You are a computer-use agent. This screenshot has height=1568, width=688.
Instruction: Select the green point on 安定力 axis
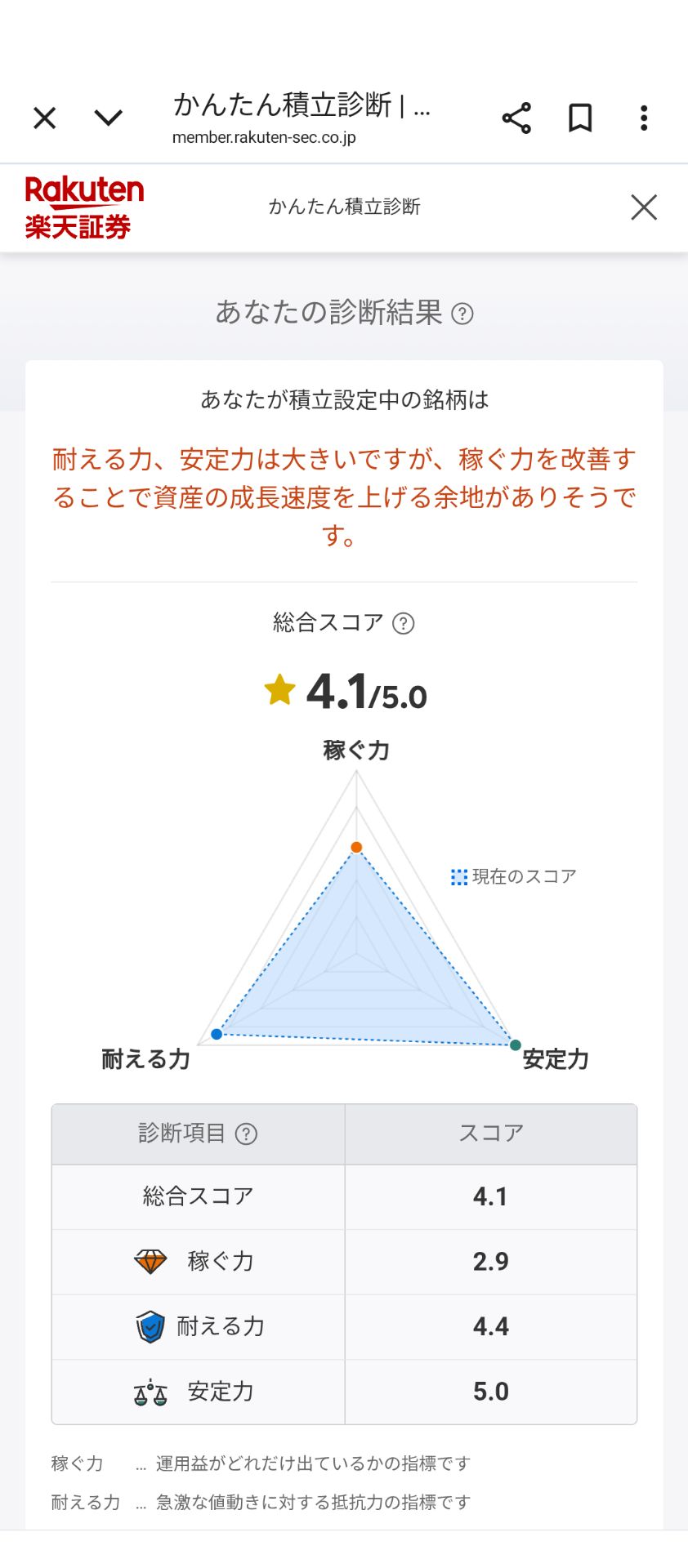(x=515, y=1043)
